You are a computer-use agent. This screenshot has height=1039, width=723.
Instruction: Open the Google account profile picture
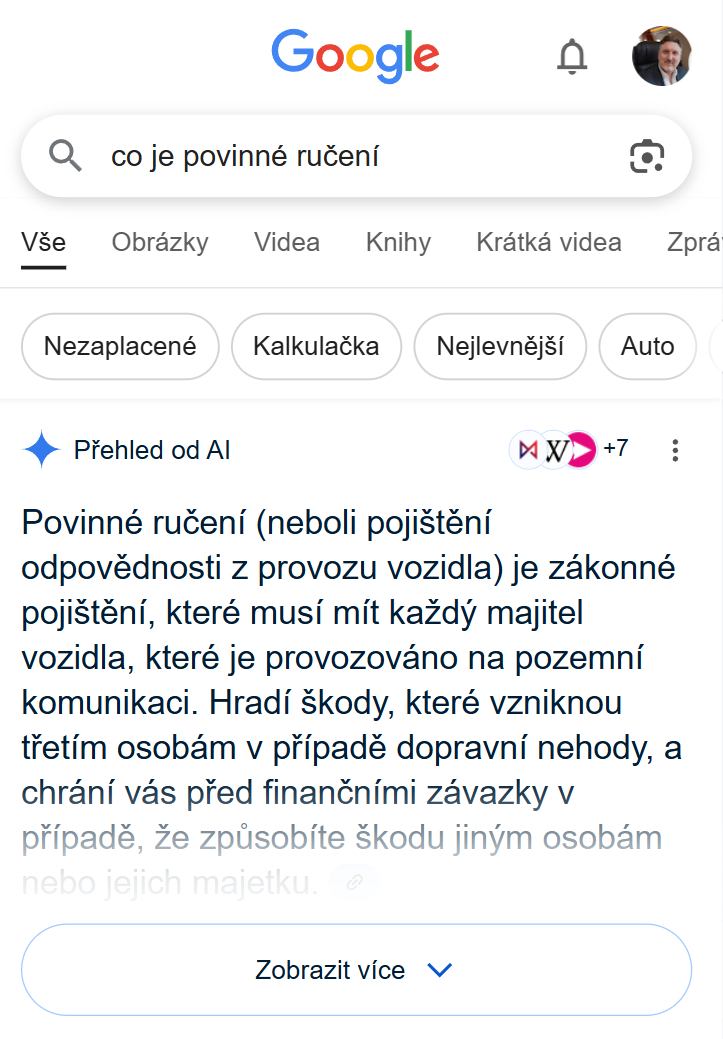pyautogui.click(x=661, y=56)
